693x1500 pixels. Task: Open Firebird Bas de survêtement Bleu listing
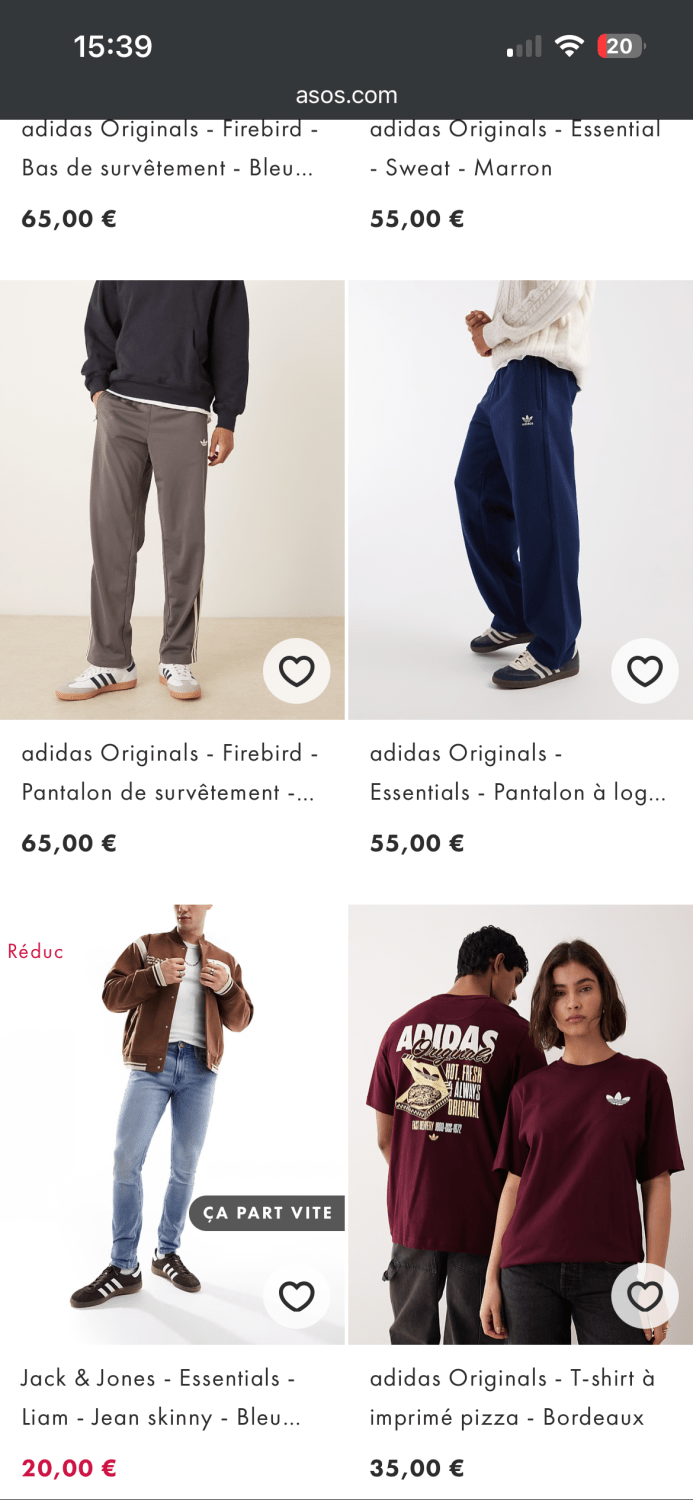click(170, 149)
